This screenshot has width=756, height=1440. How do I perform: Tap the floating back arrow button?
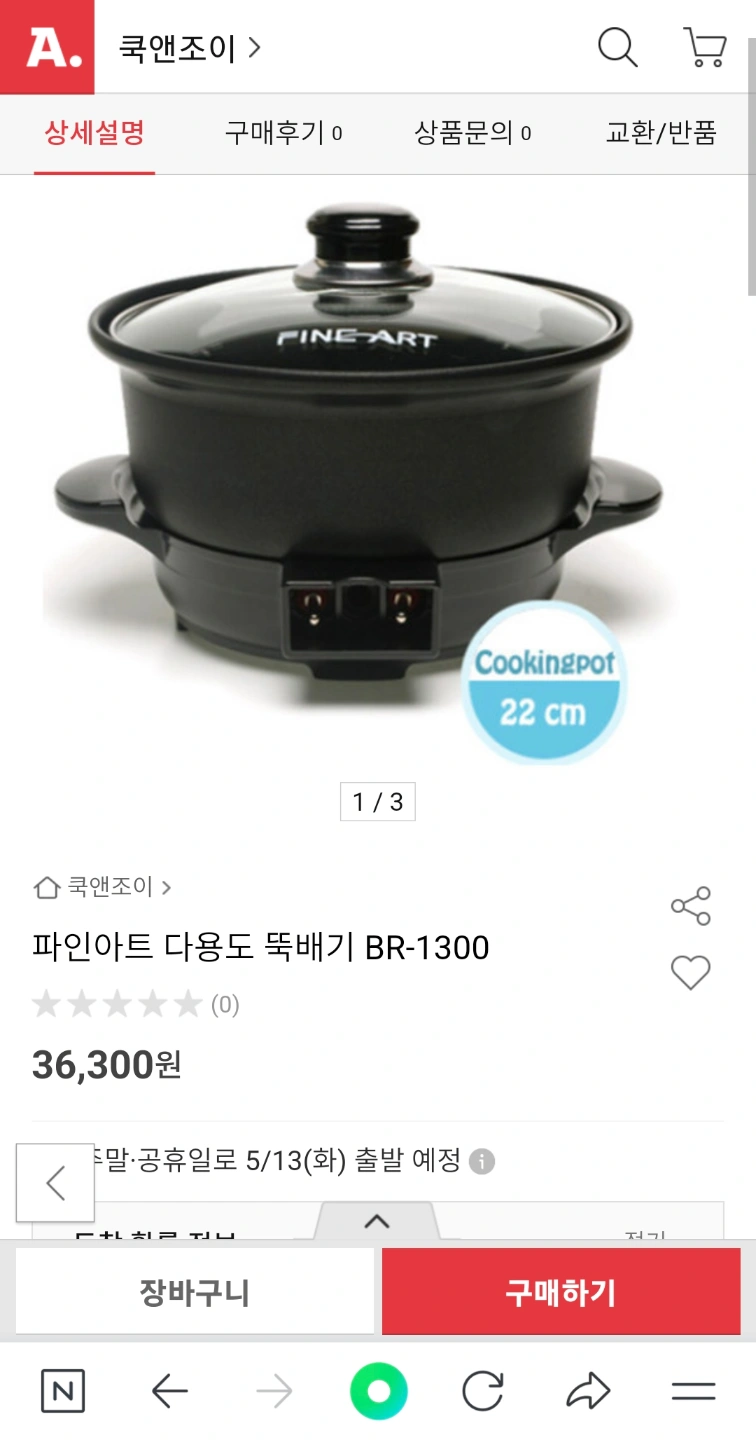pyautogui.click(x=56, y=1183)
